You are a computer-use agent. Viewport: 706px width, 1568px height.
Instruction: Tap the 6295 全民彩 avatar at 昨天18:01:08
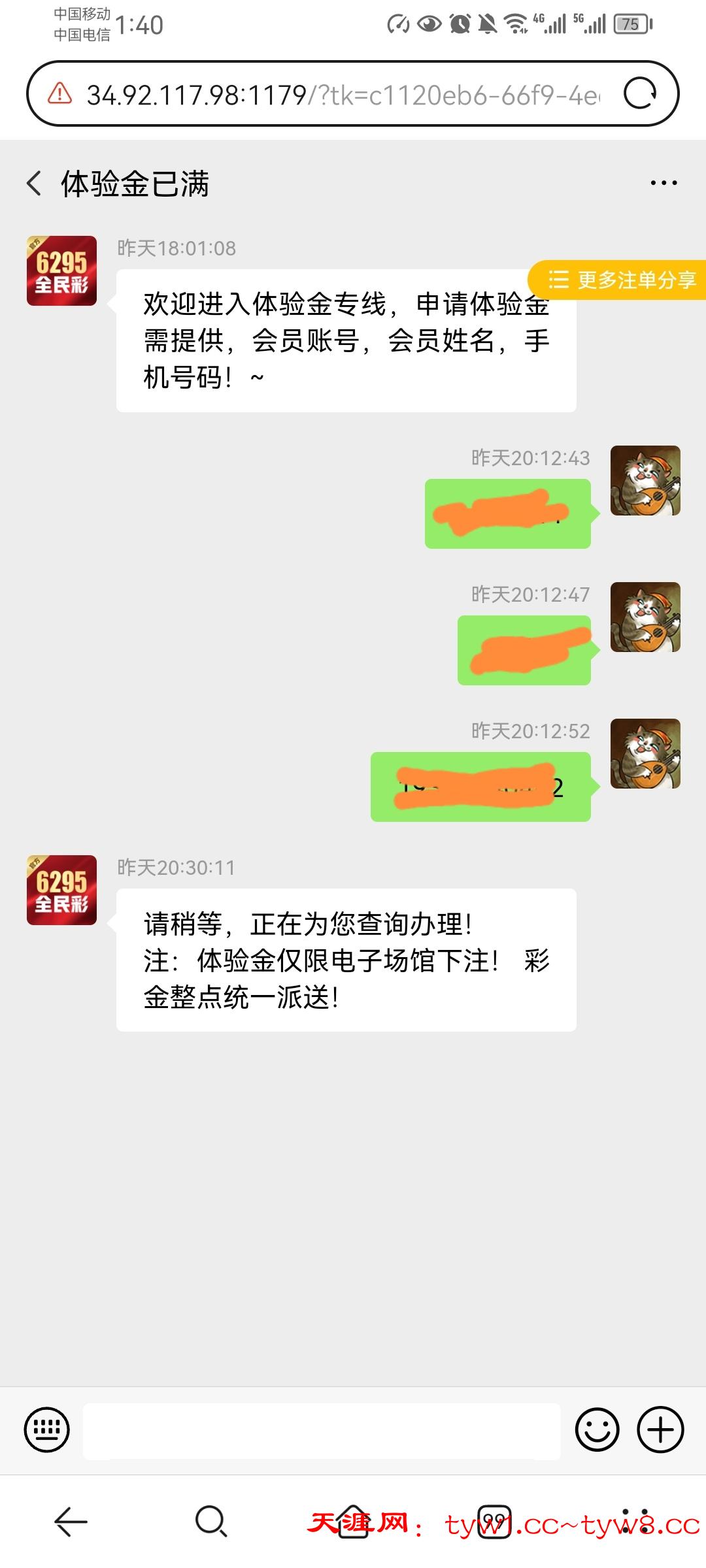pyautogui.click(x=61, y=271)
